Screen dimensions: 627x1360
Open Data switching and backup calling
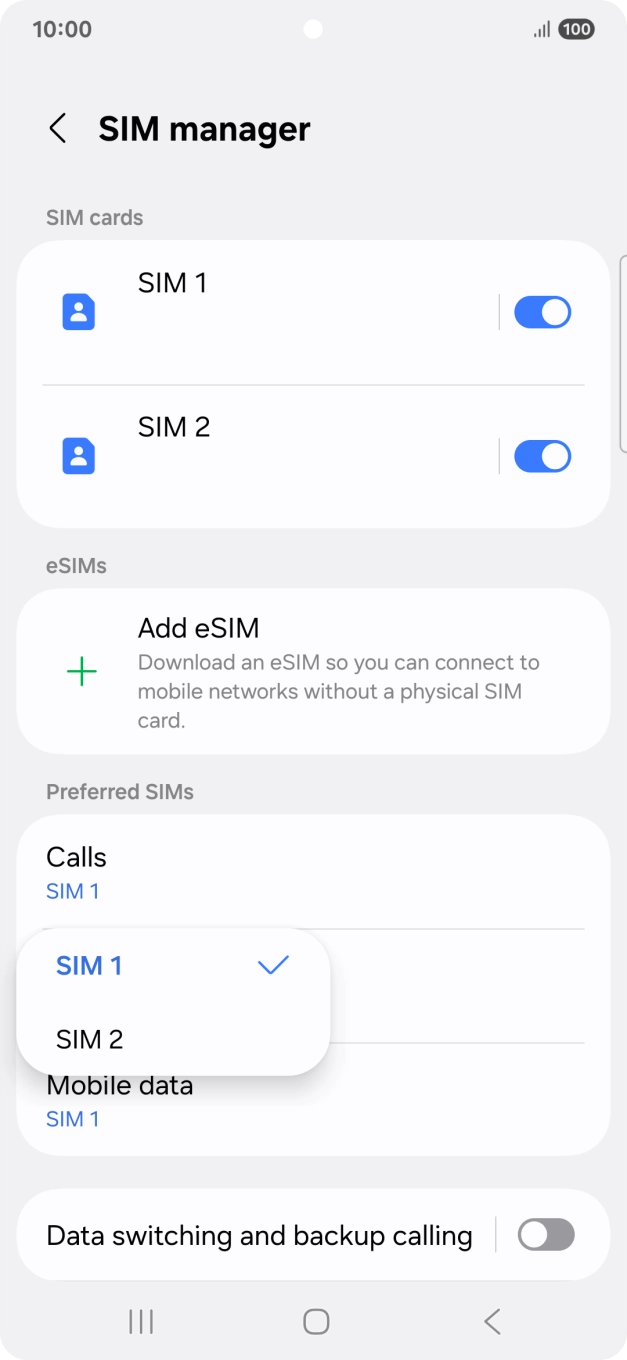point(259,1236)
